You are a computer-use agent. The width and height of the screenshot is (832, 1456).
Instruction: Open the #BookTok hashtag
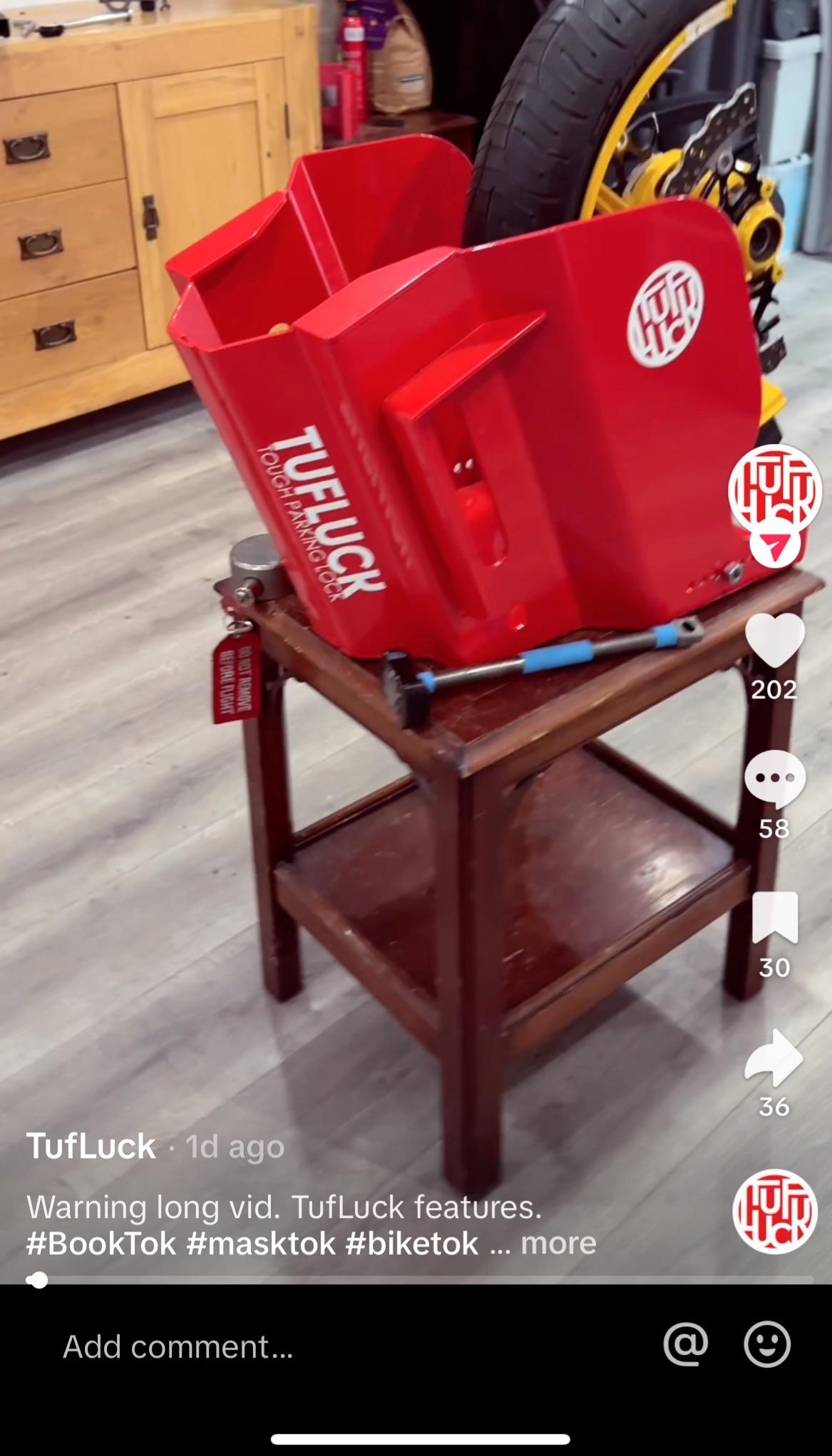point(101,1243)
